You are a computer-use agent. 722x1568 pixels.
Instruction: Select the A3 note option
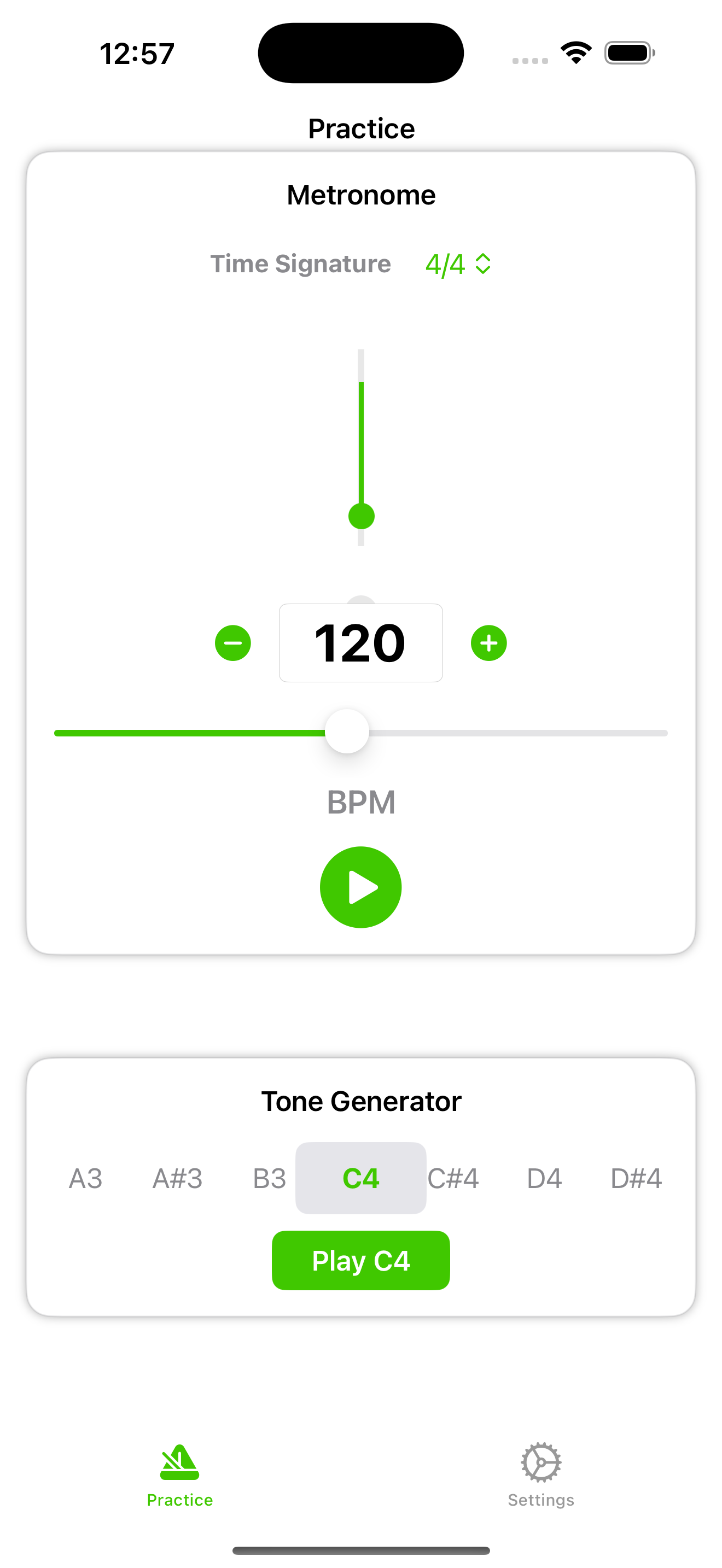coord(86,1178)
